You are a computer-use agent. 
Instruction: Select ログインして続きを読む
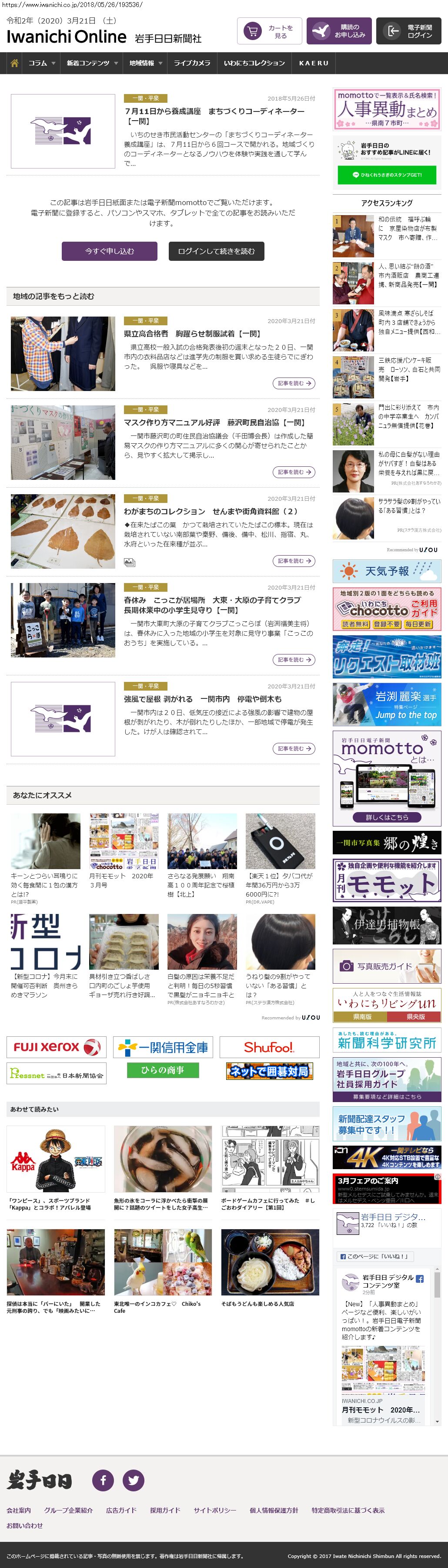tap(217, 251)
